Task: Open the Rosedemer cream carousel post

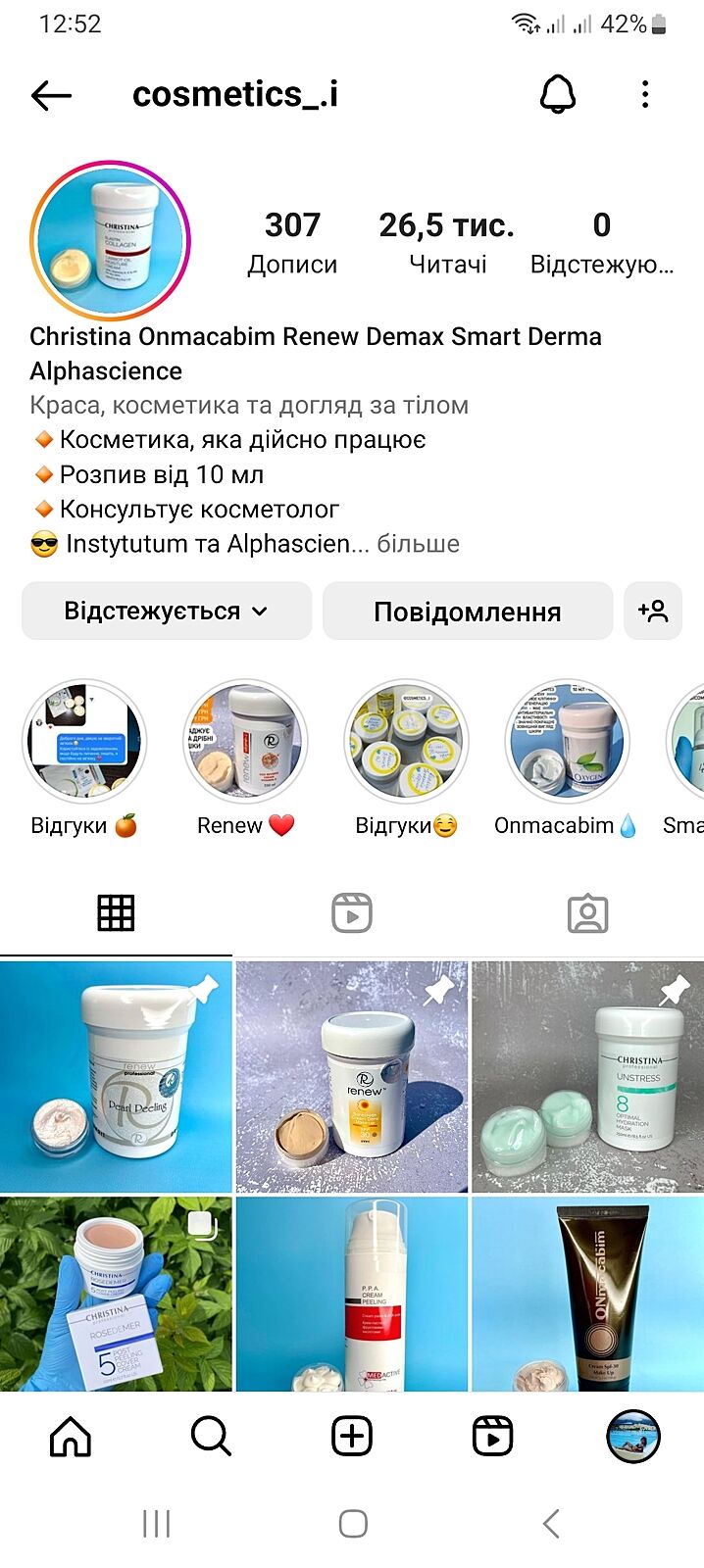Action: click(x=116, y=1294)
